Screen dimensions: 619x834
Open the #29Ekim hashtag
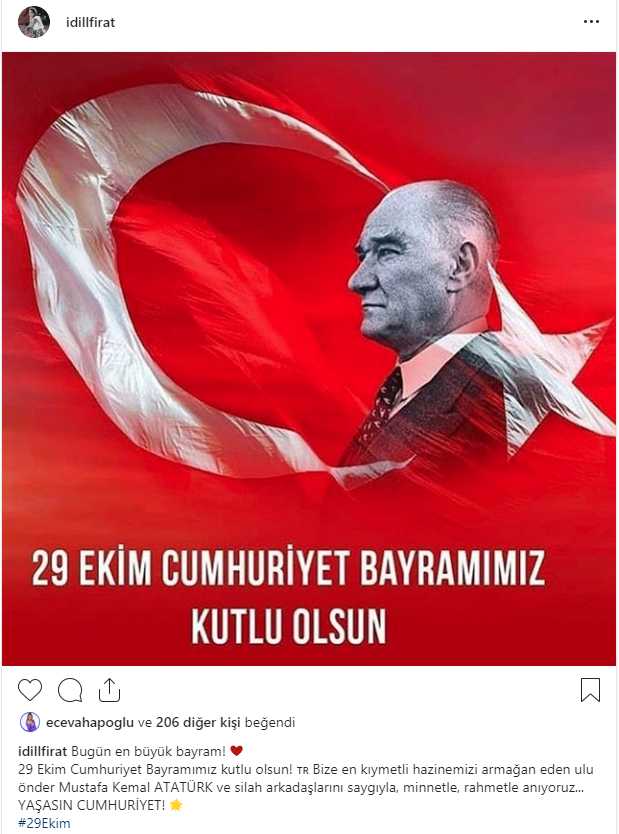44,823
